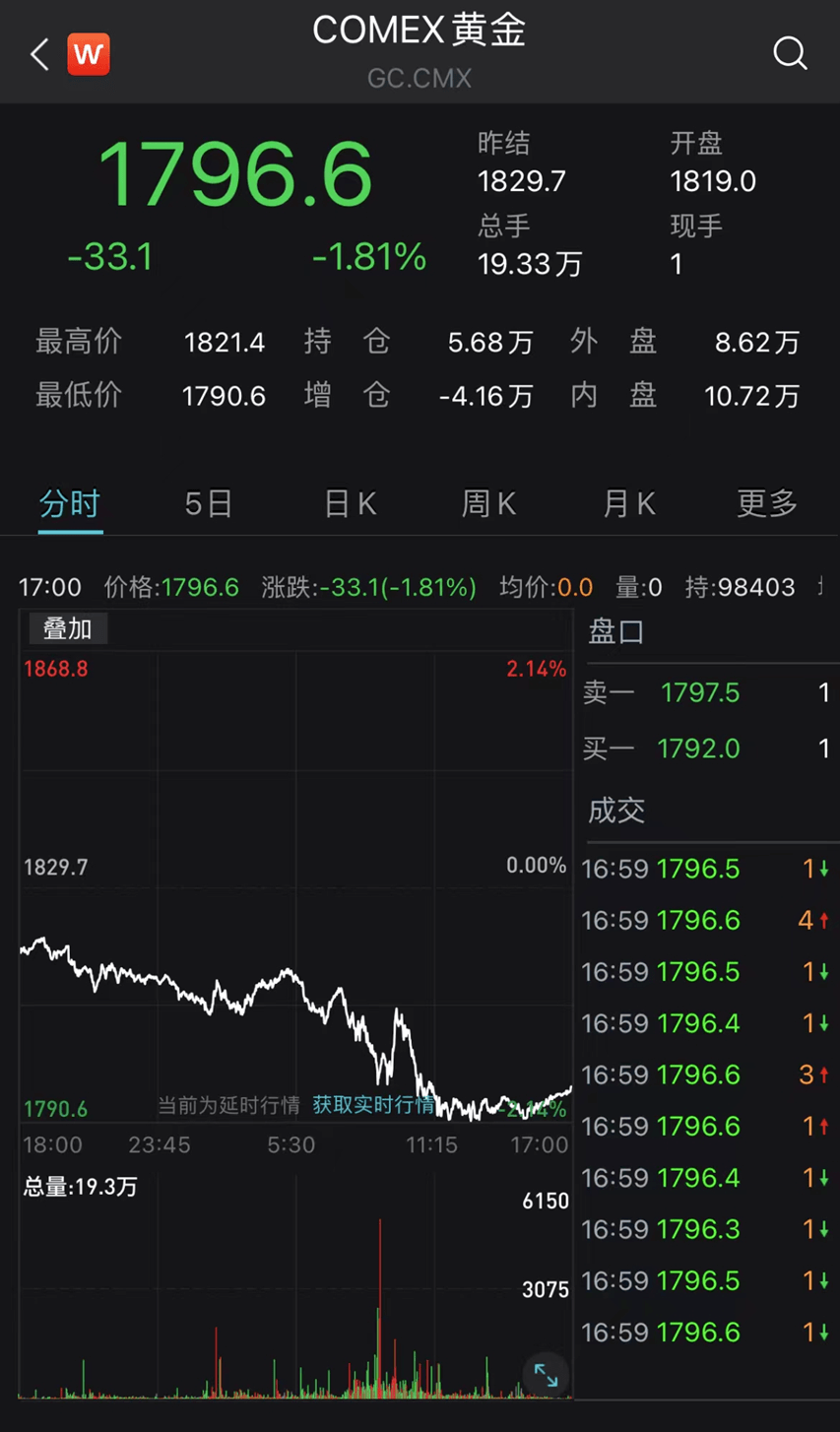Expand the chart to fullscreen
Image resolution: width=840 pixels, height=1432 pixels.
546,1375
